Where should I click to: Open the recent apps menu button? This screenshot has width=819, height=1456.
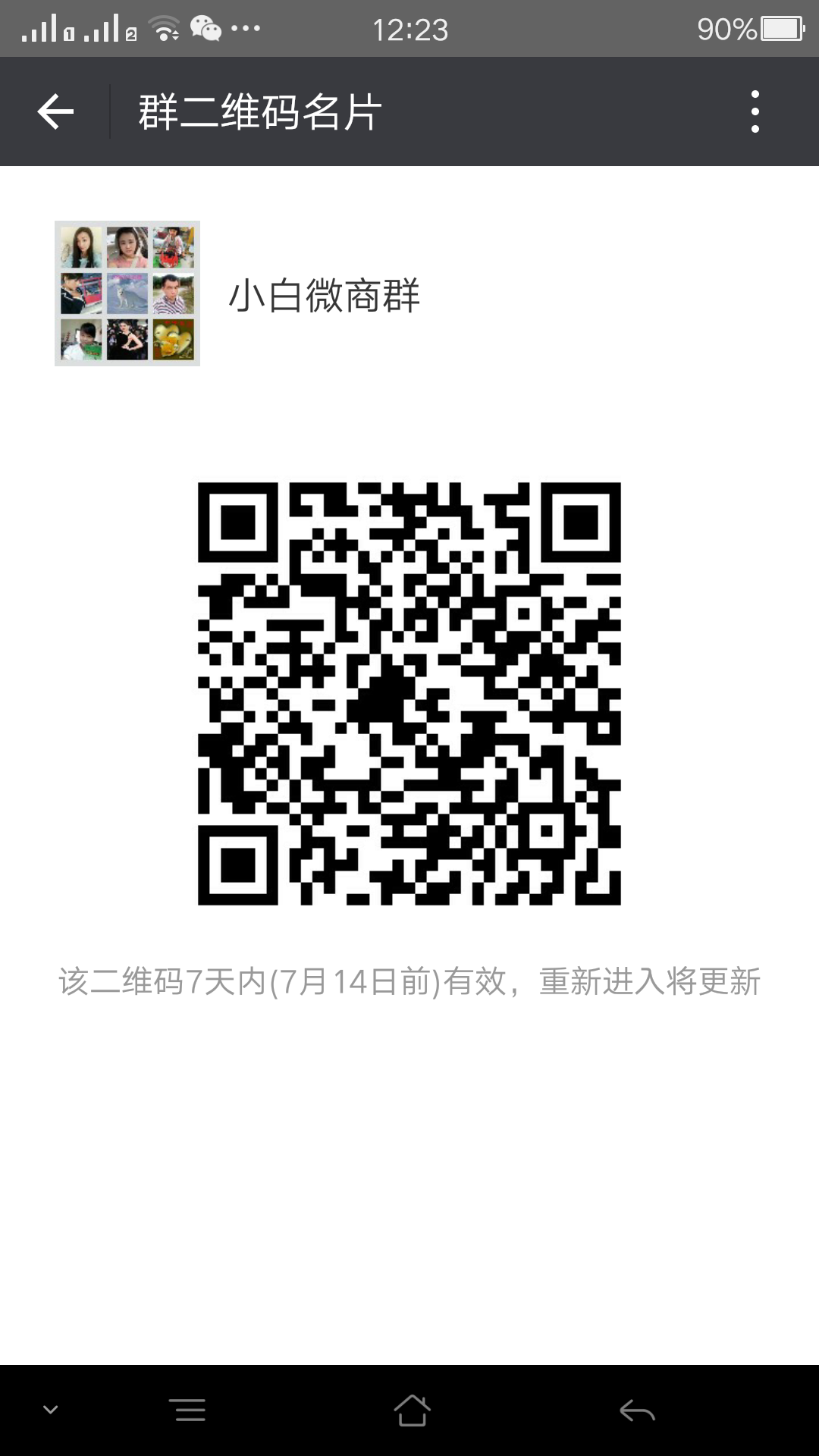tap(187, 1410)
